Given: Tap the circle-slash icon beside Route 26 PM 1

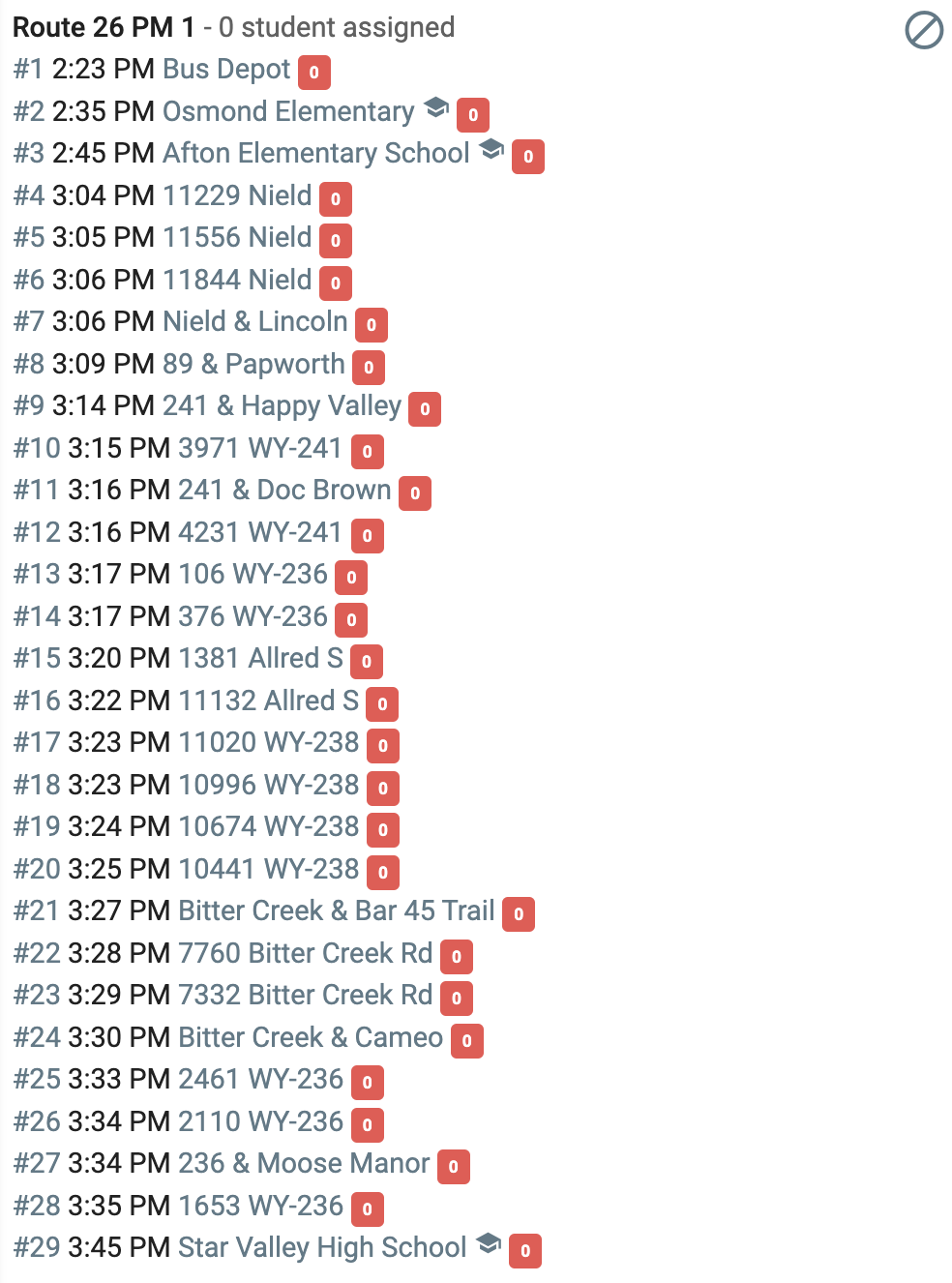Looking at the screenshot, I should coord(923,30).
